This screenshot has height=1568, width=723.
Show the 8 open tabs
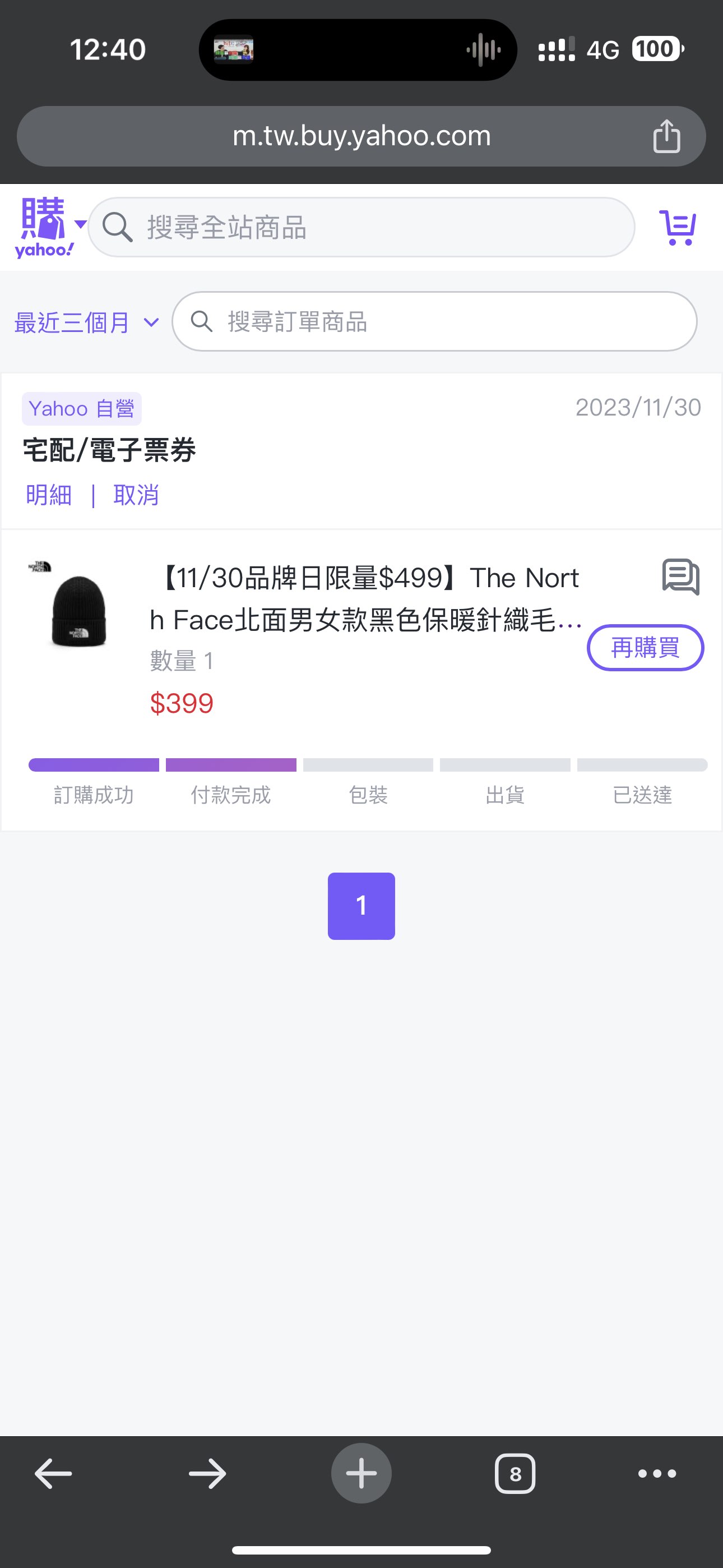pos(515,1474)
